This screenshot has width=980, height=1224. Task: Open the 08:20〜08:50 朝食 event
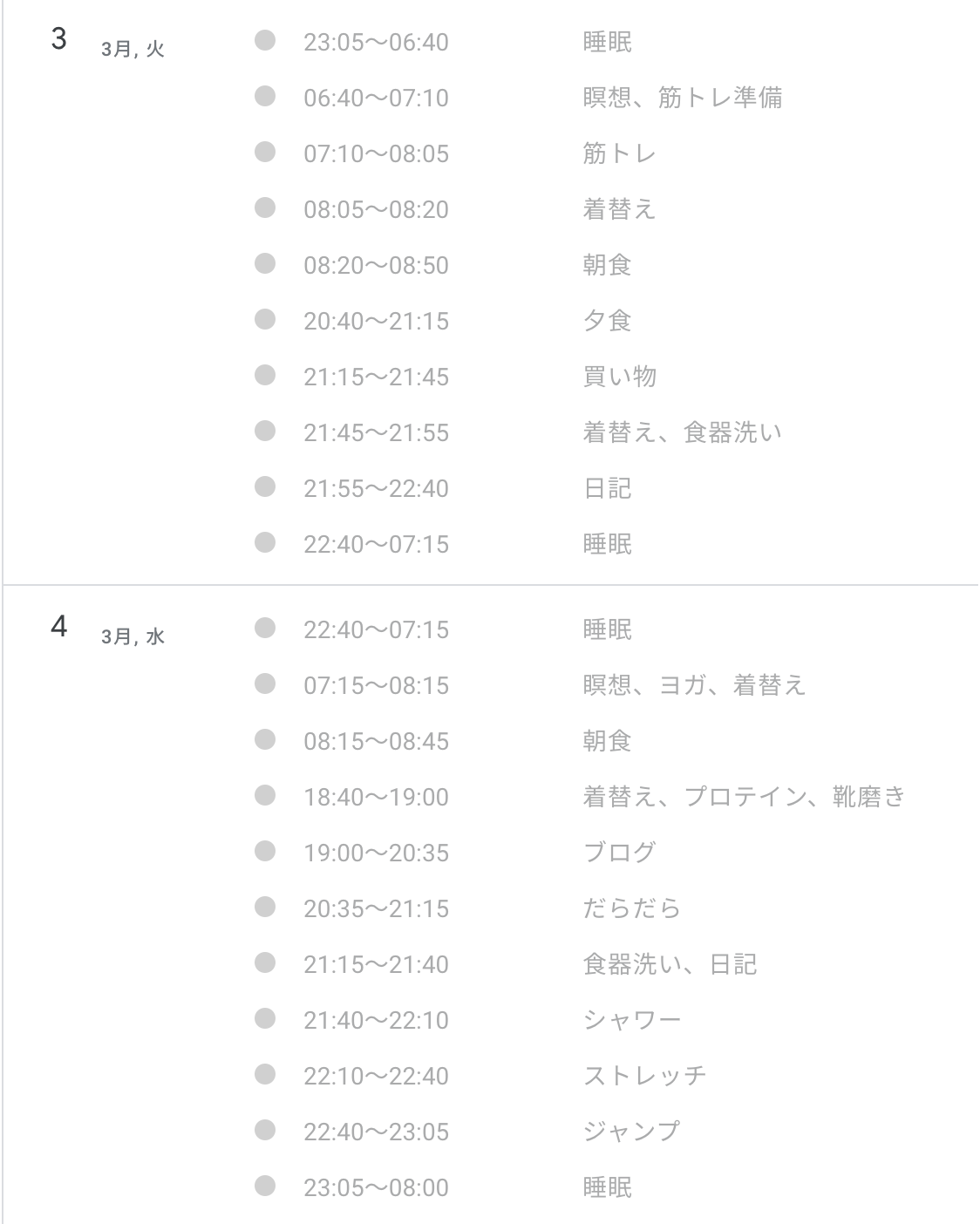607,265
